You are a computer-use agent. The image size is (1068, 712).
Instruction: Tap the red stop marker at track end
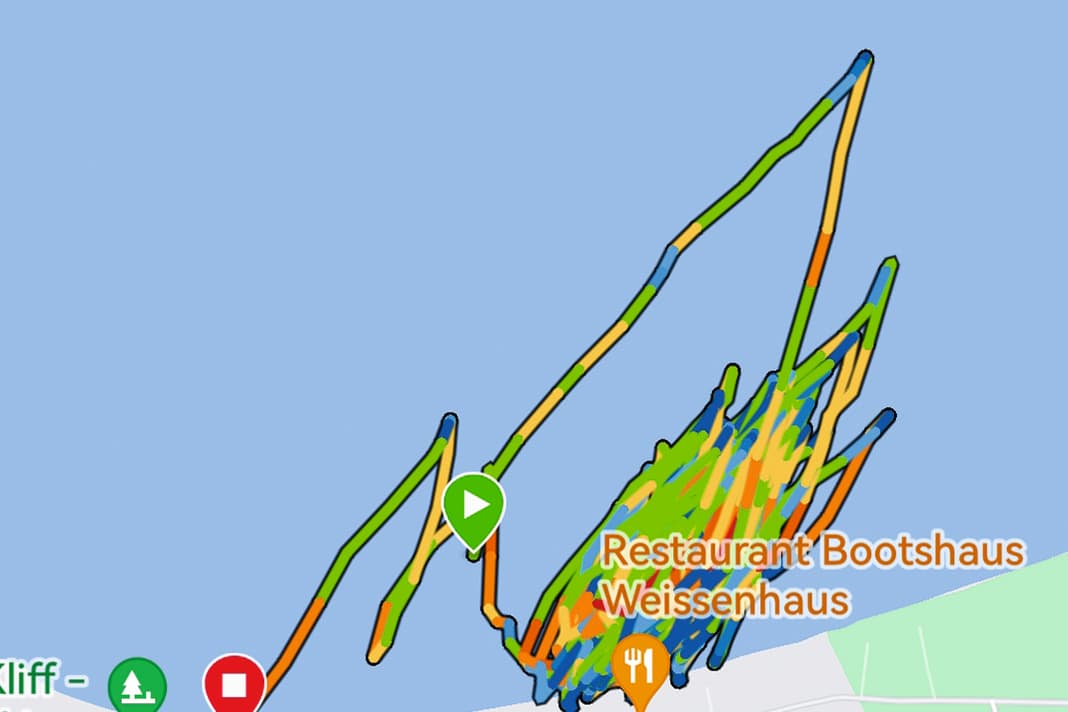234,684
